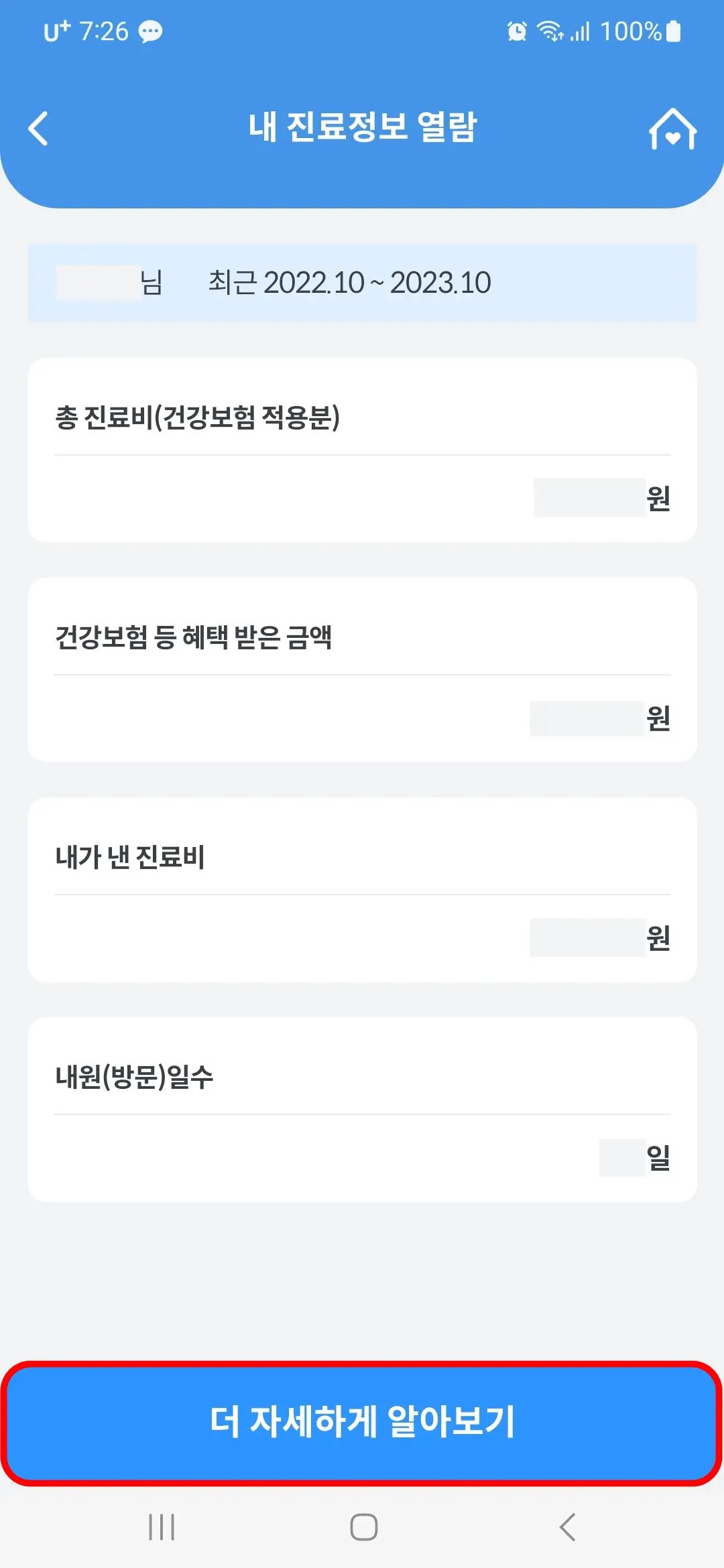
Task: Select the 총 진료비(건강보험 적용분) card
Action: [362, 448]
